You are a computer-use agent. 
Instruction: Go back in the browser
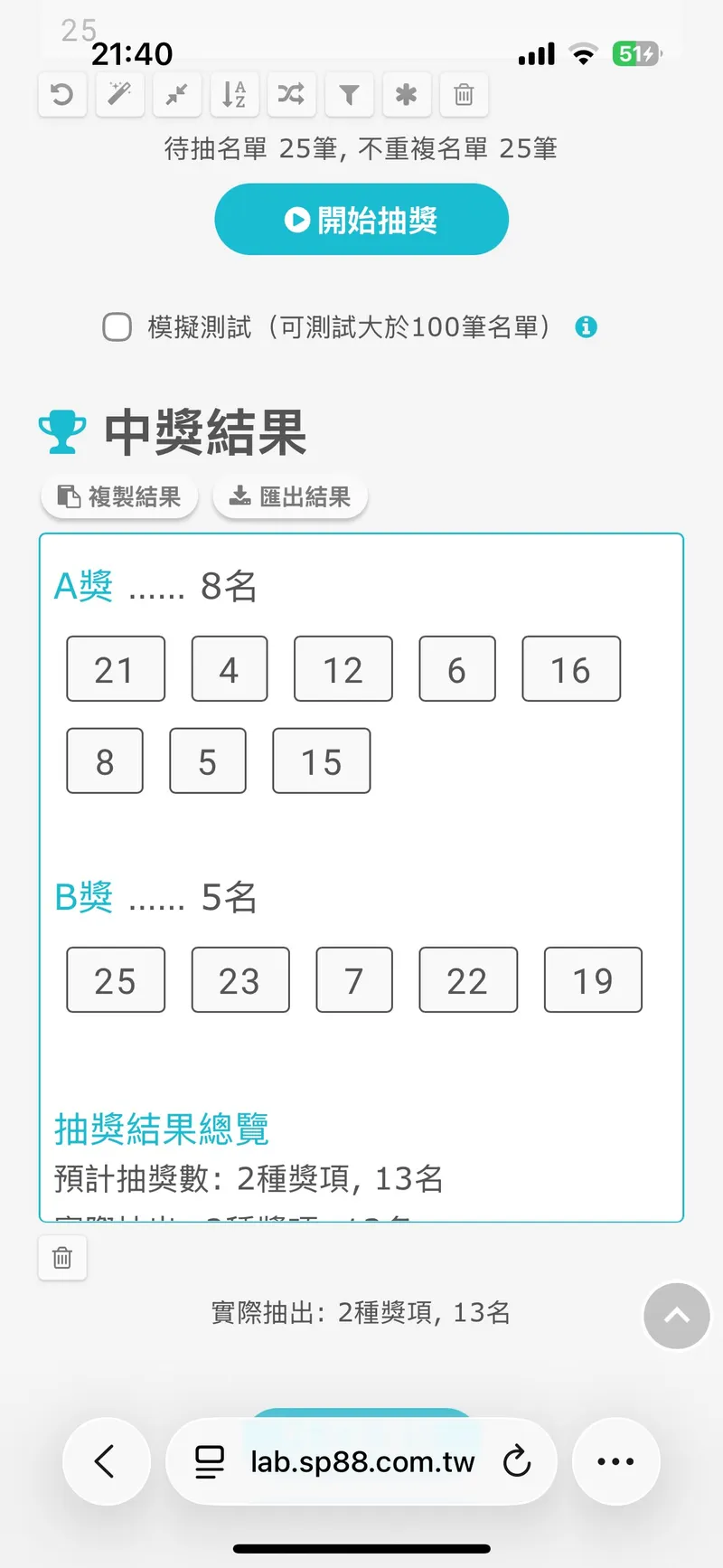pos(106,1461)
